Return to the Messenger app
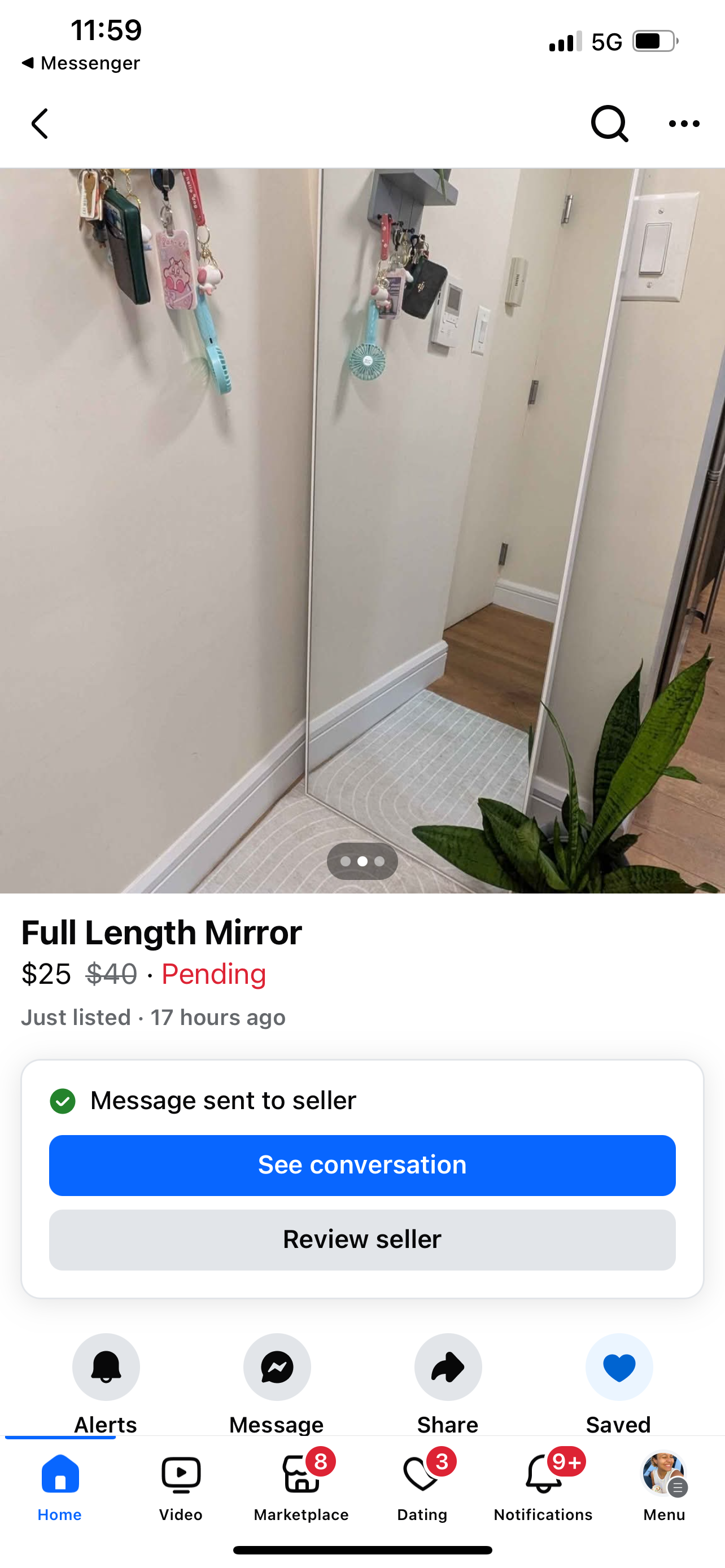Viewport: 725px width, 1568px height. pyautogui.click(x=80, y=63)
